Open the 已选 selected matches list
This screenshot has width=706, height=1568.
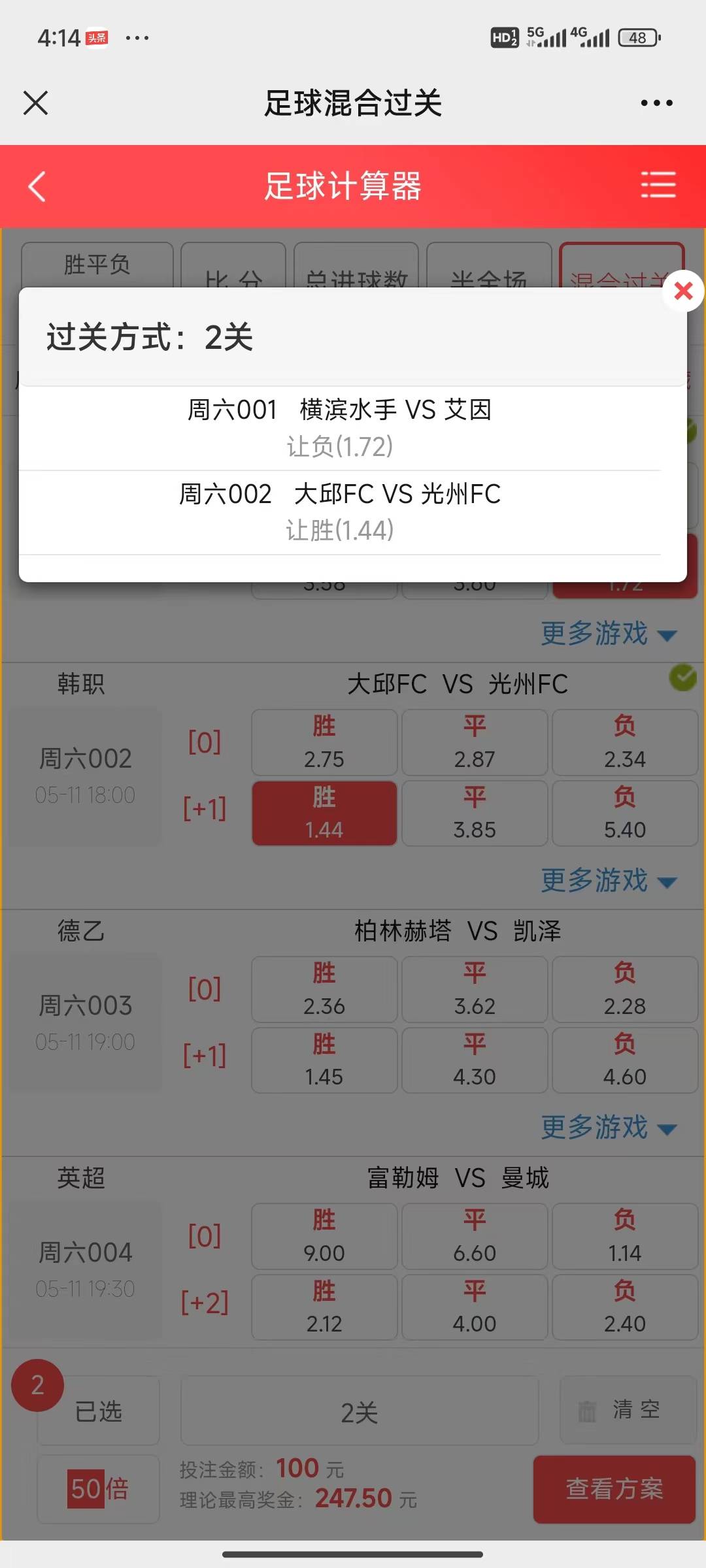[x=98, y=1411]
